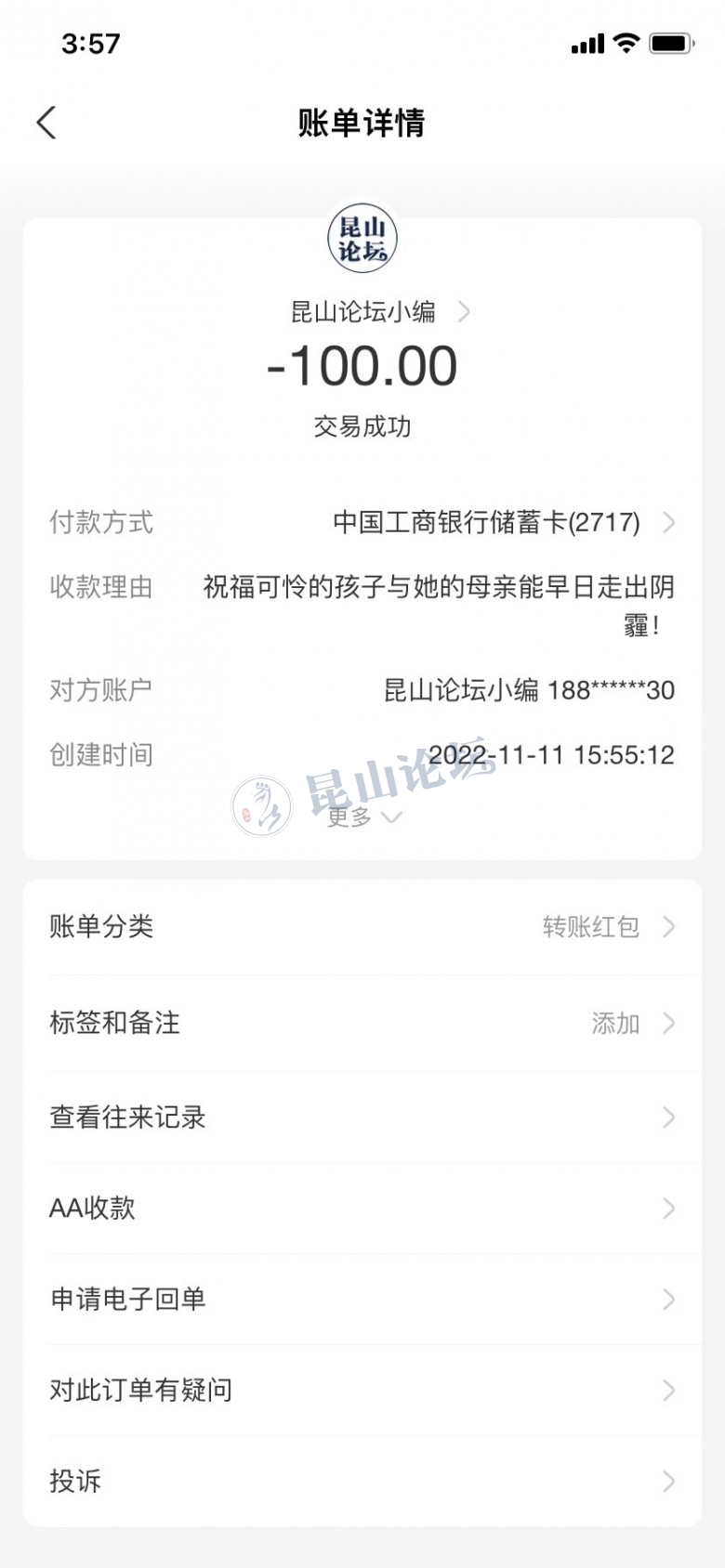Open 申请电子回单
Image resolution: width=725 pixels, height=1568 pixels.
362,1300
